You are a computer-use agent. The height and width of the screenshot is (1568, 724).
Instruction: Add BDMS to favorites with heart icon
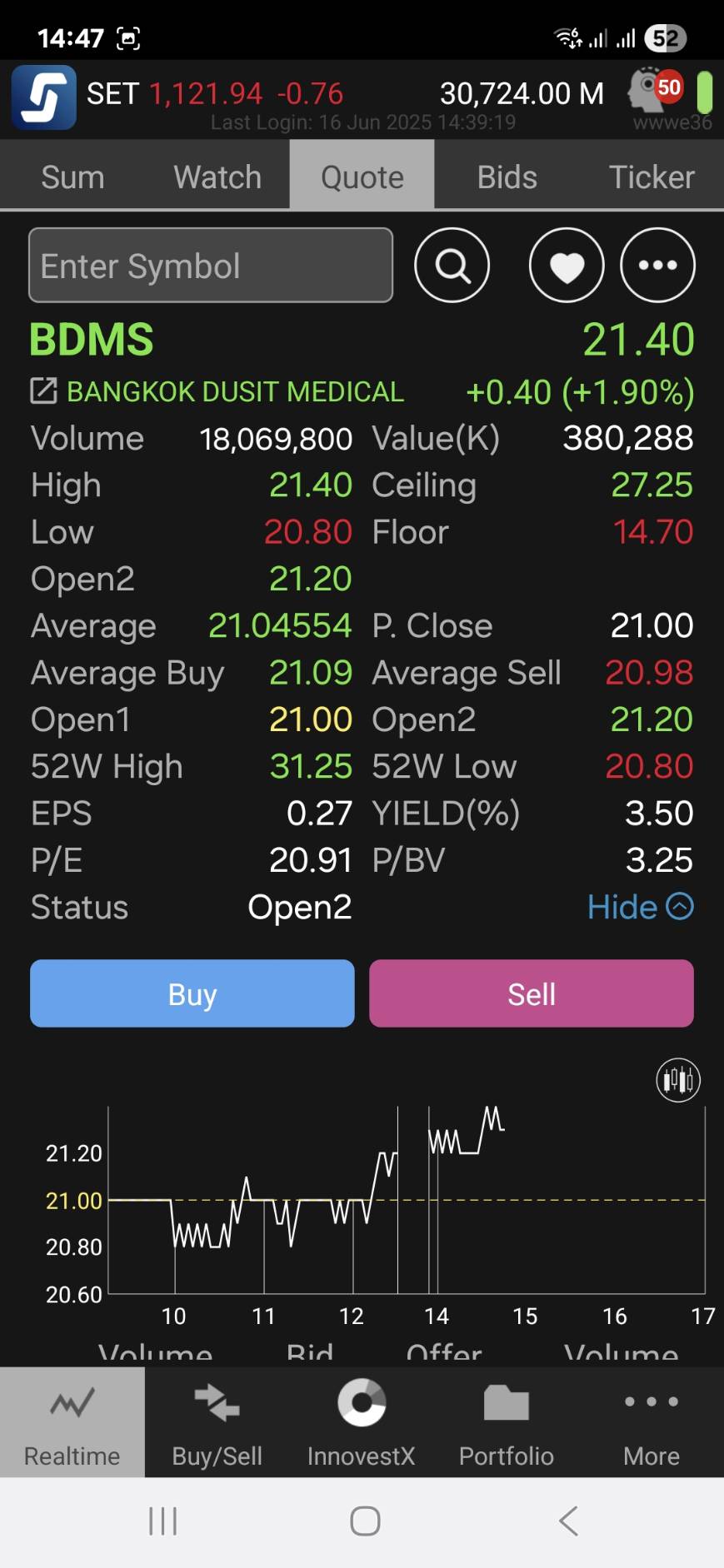(567, 266)
